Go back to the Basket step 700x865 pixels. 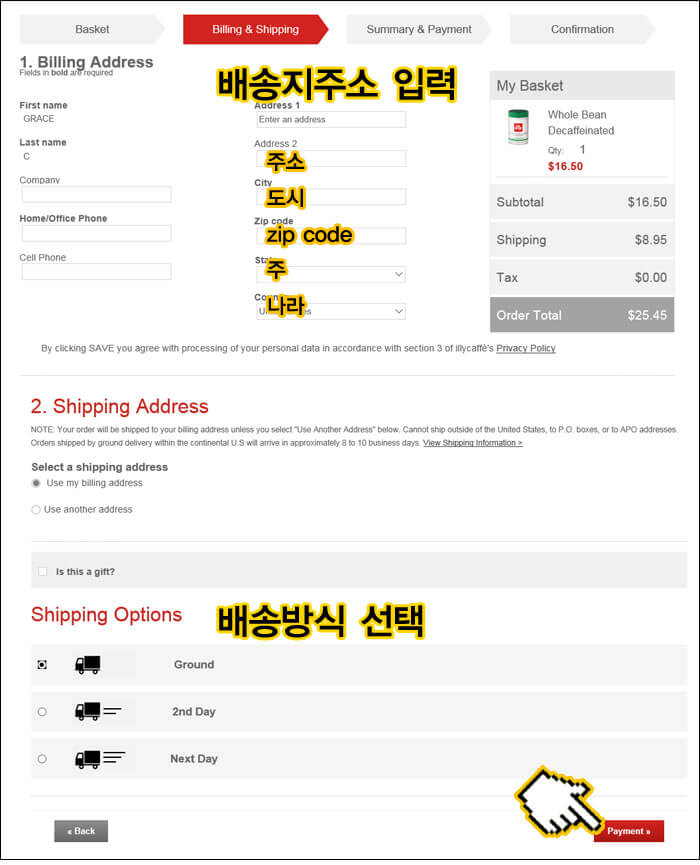tap(92, 29)
